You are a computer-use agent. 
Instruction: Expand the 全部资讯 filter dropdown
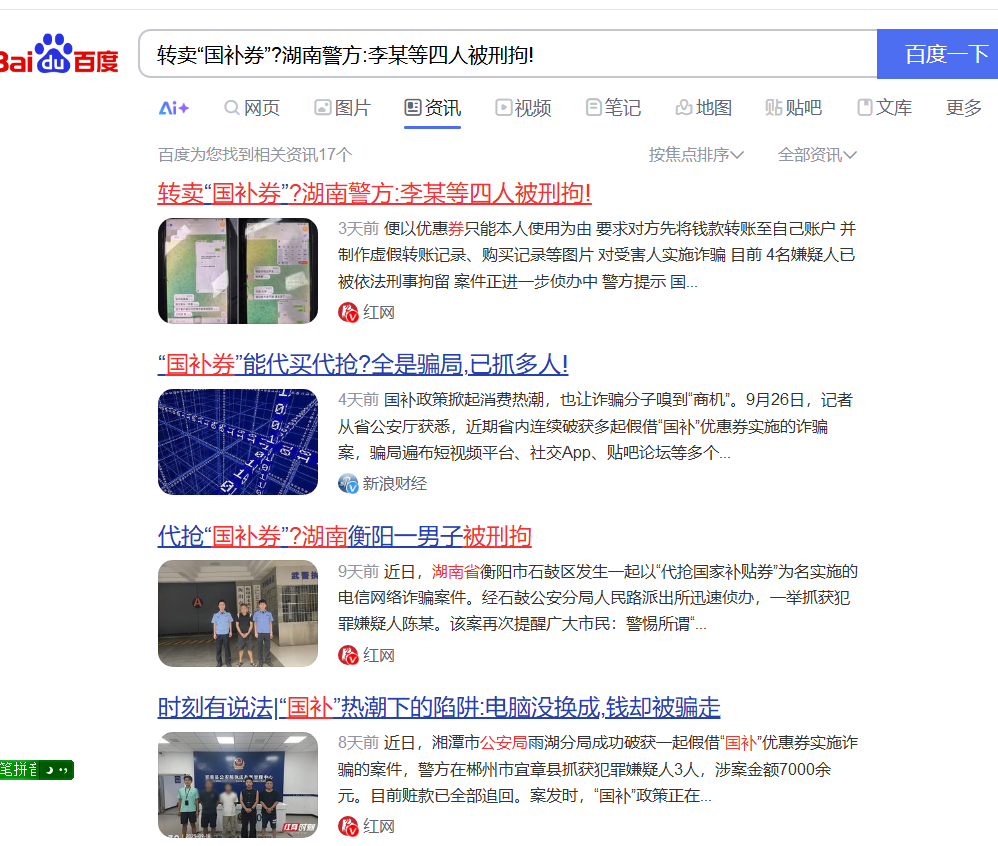point(817,155)
